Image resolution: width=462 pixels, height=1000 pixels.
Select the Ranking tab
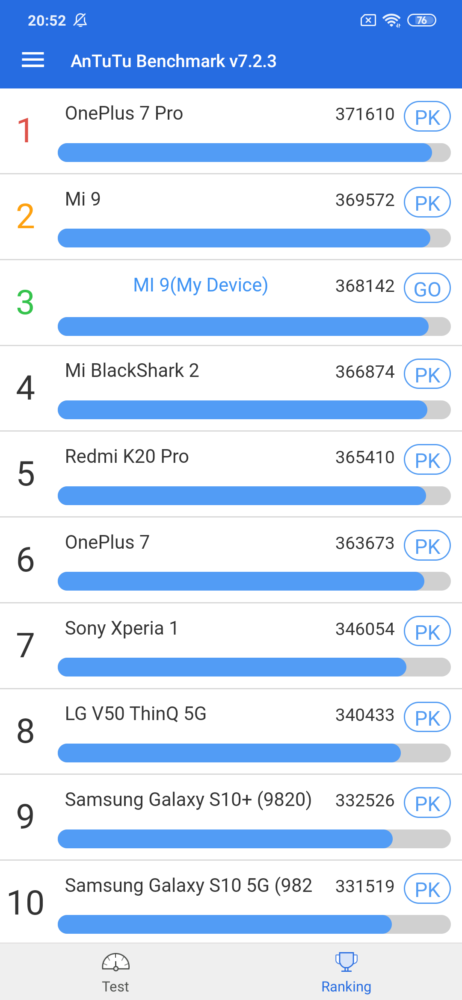pos(346,972)
